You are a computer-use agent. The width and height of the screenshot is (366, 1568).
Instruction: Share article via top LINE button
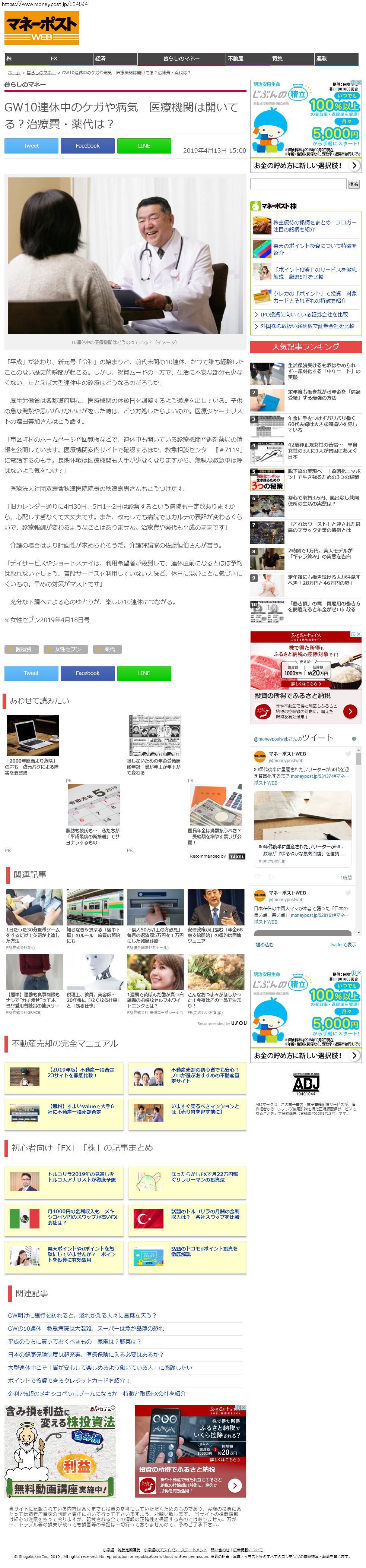tap(143, 146)
